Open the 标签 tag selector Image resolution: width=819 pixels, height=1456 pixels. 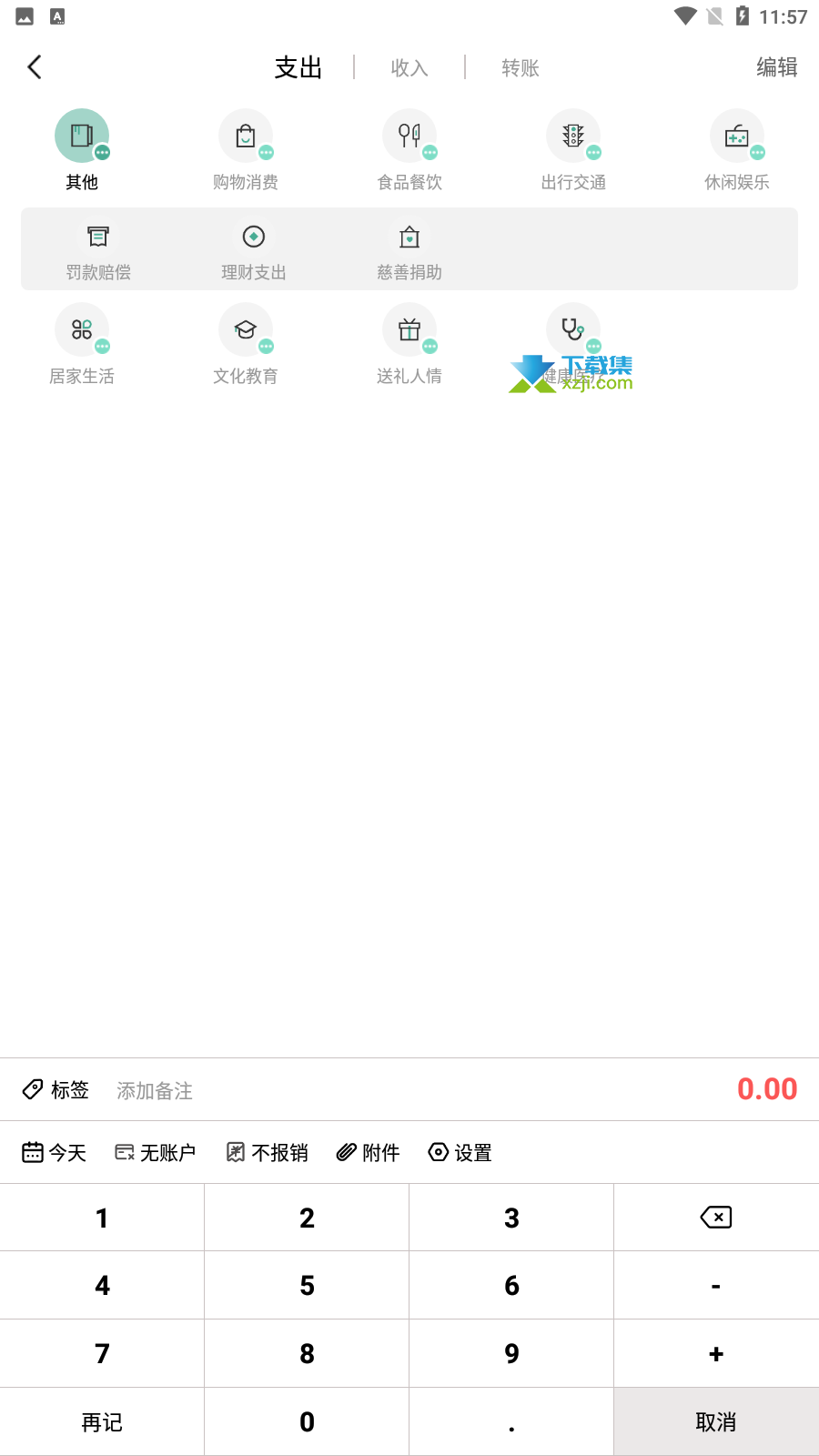[56, 1089]
